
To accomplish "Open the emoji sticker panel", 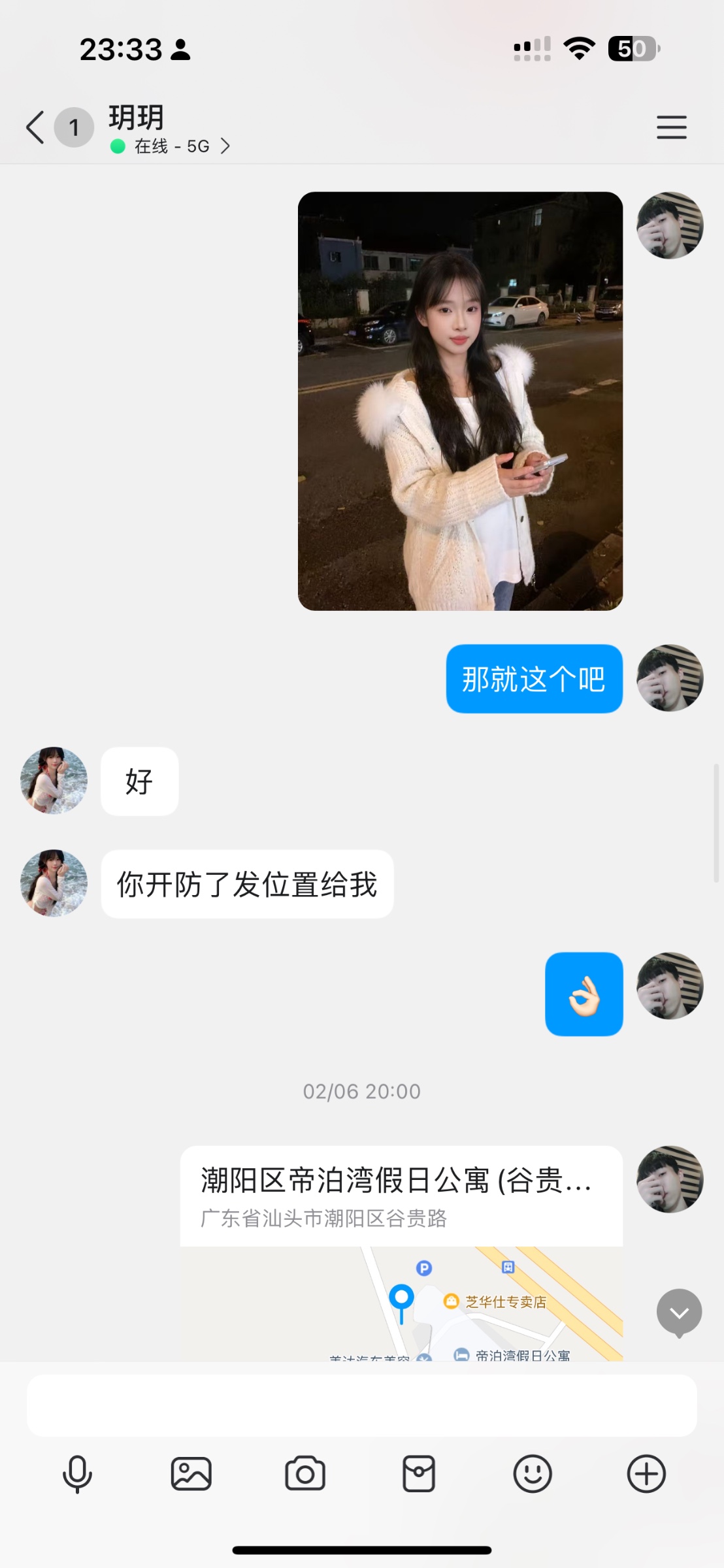I will click(x=533, y=1474).
